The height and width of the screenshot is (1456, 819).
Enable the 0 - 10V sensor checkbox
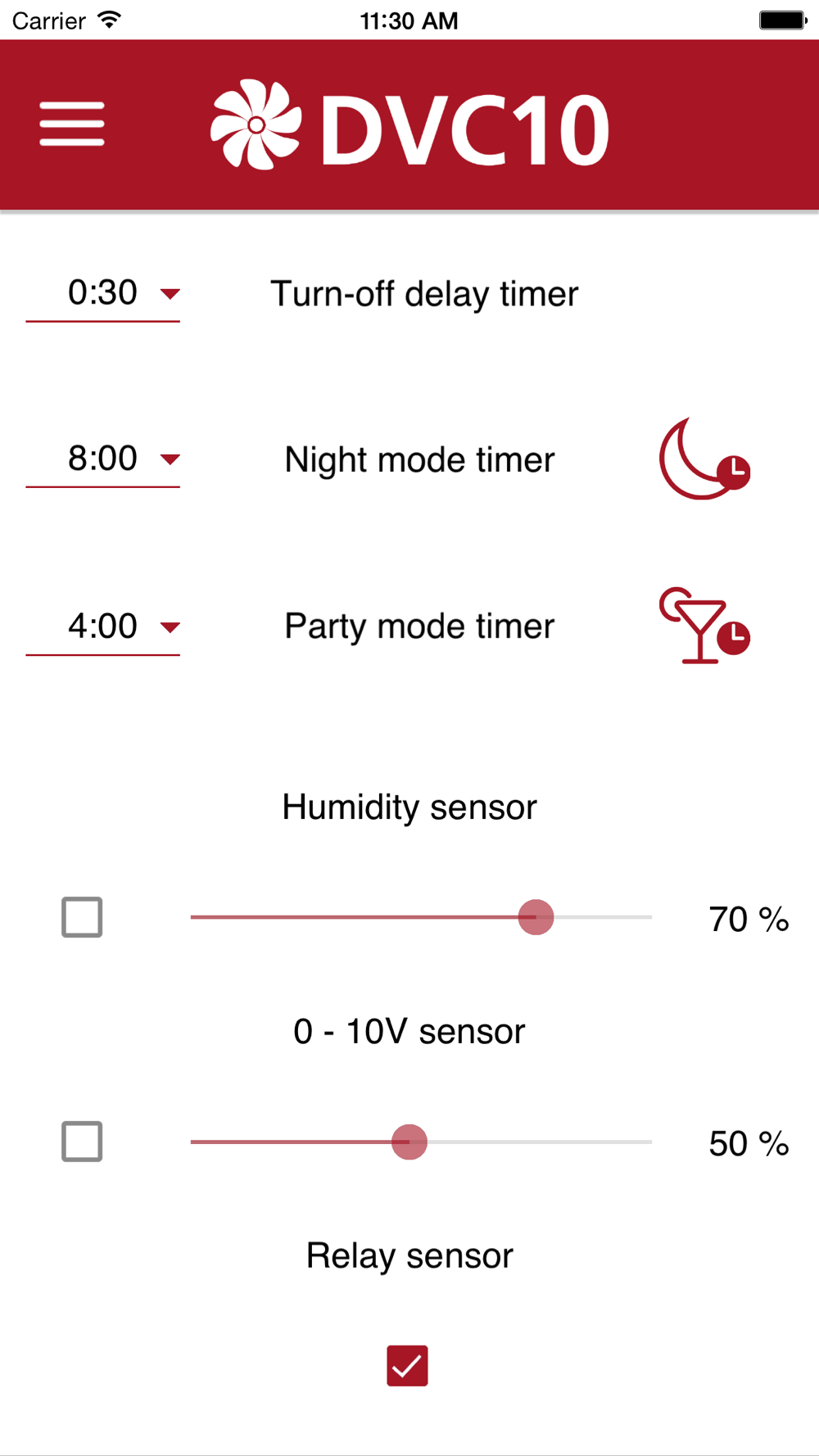[82, 1142]
